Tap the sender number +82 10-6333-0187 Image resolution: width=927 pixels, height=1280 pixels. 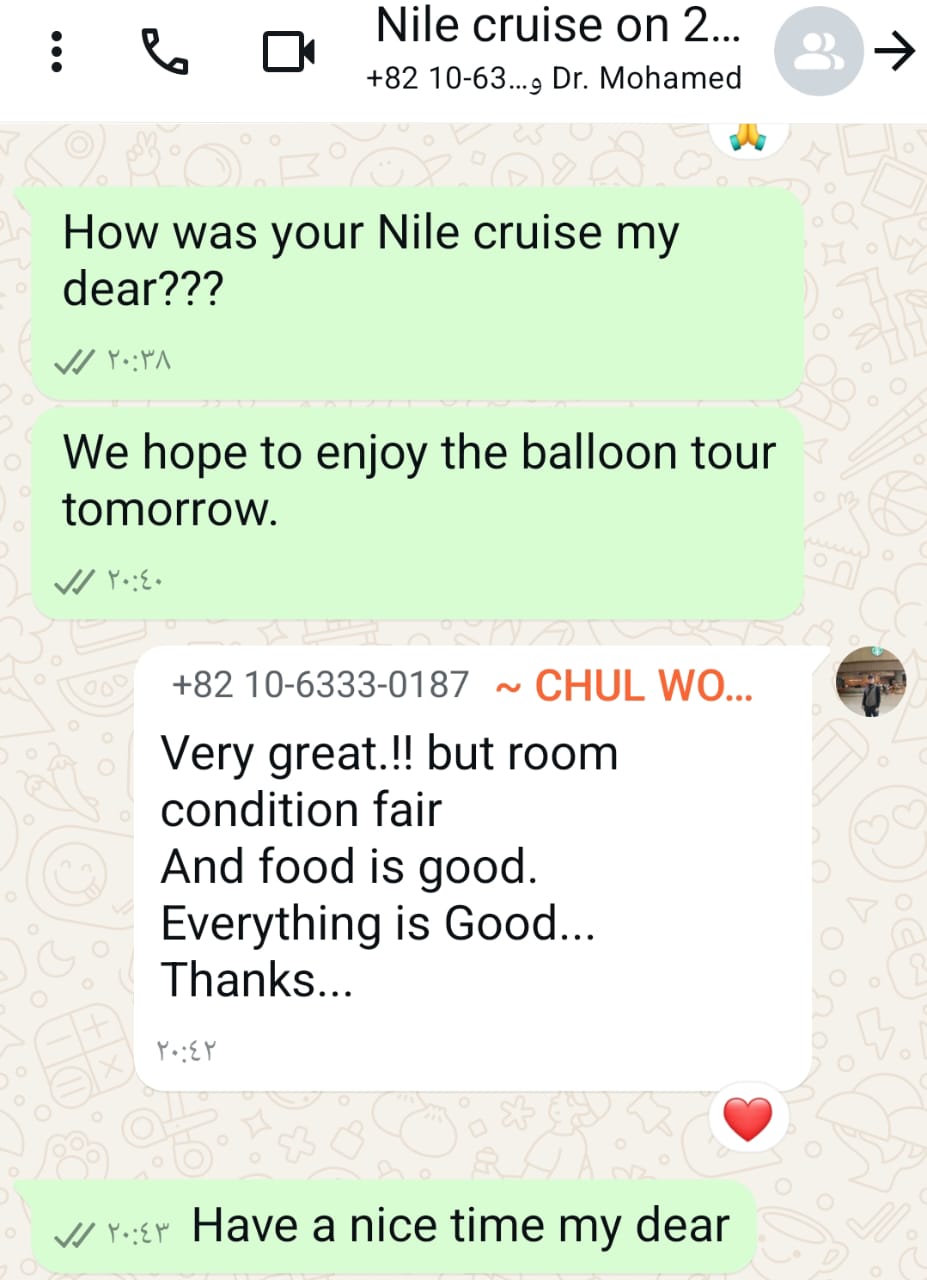(x=320, y=685)
